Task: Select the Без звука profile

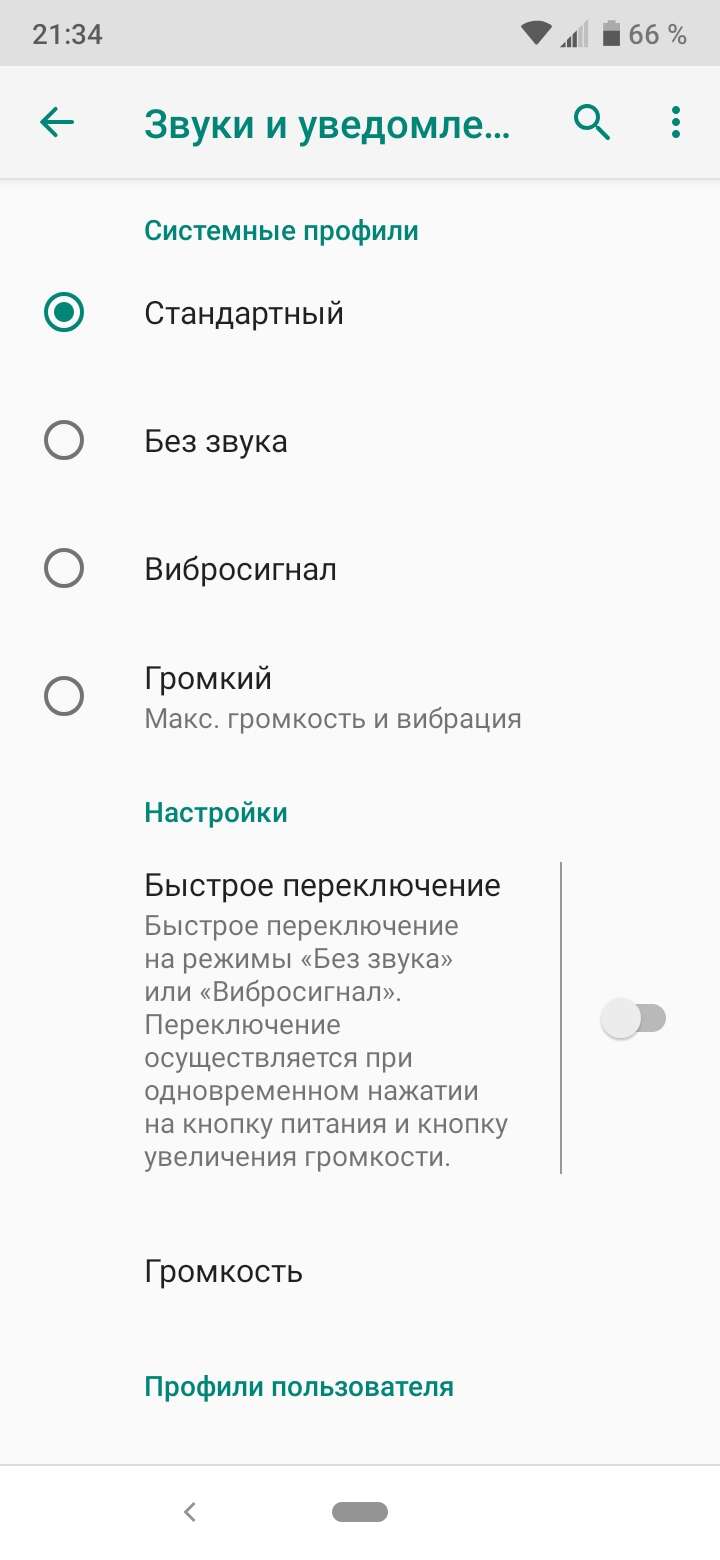Action: [x=360, y=441]
